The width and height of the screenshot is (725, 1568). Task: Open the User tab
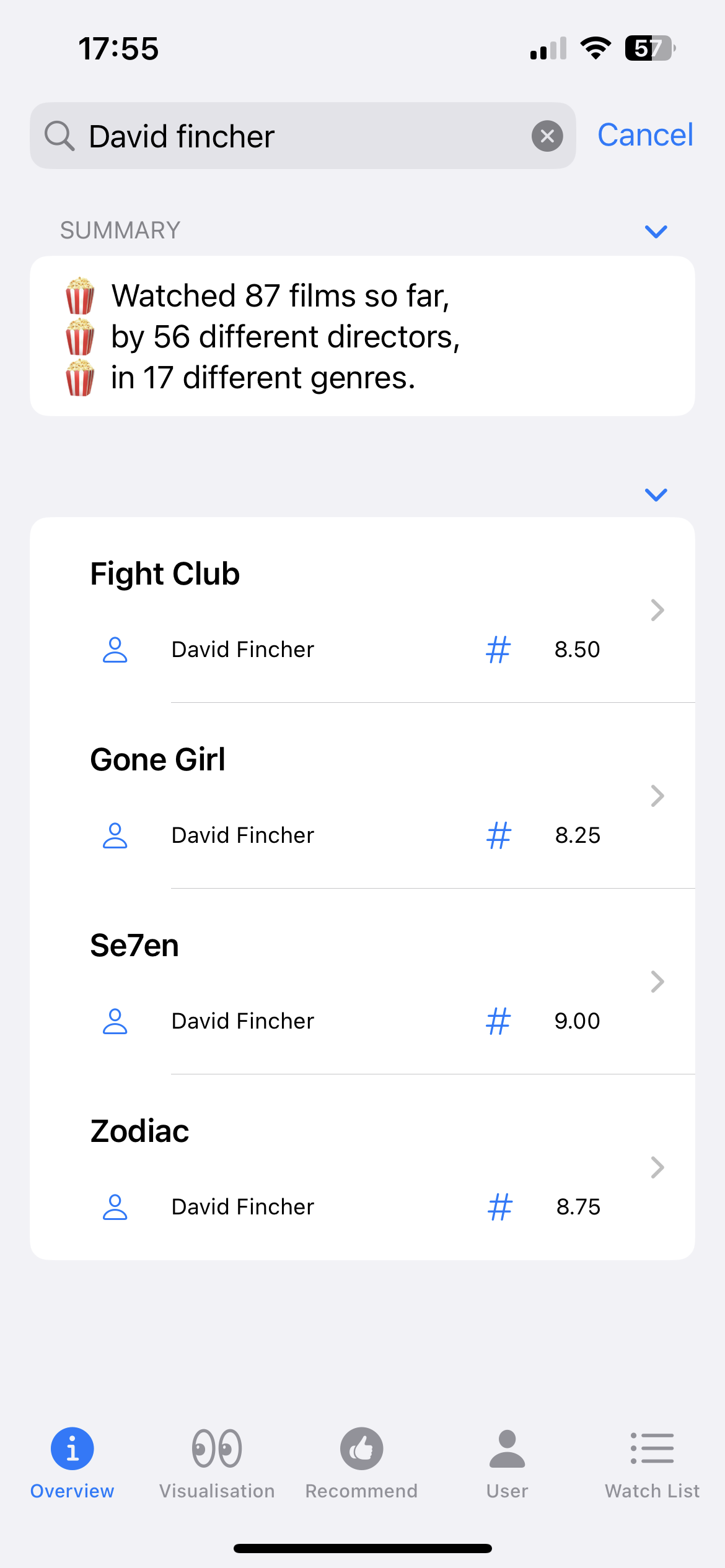click(x=507, y=1464)
